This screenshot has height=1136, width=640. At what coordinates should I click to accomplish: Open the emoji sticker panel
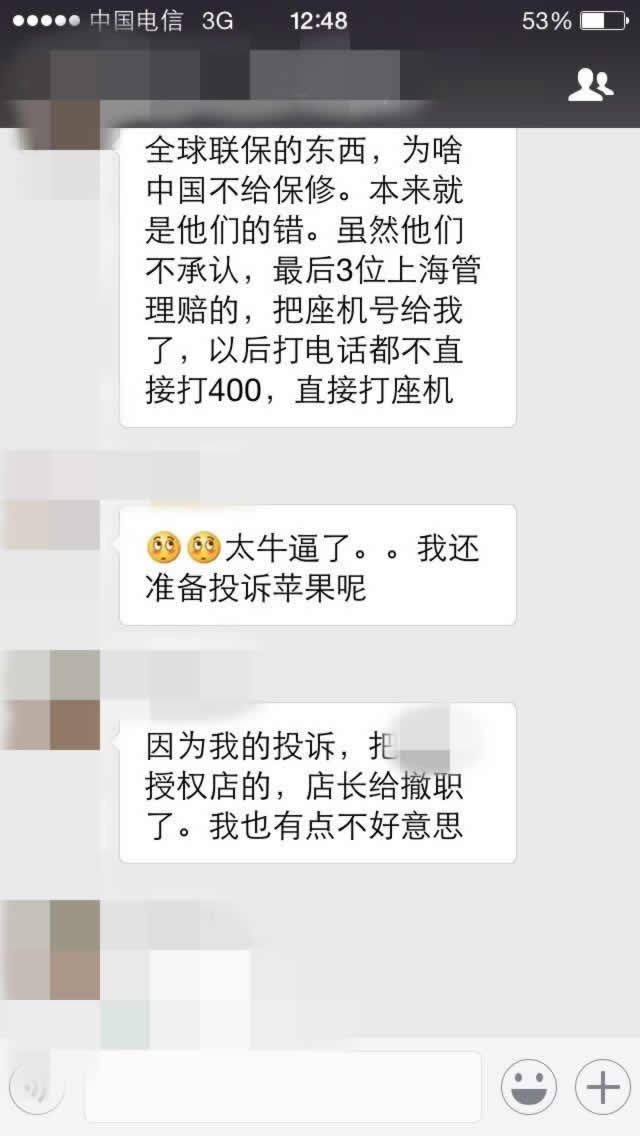[529, 1087]
